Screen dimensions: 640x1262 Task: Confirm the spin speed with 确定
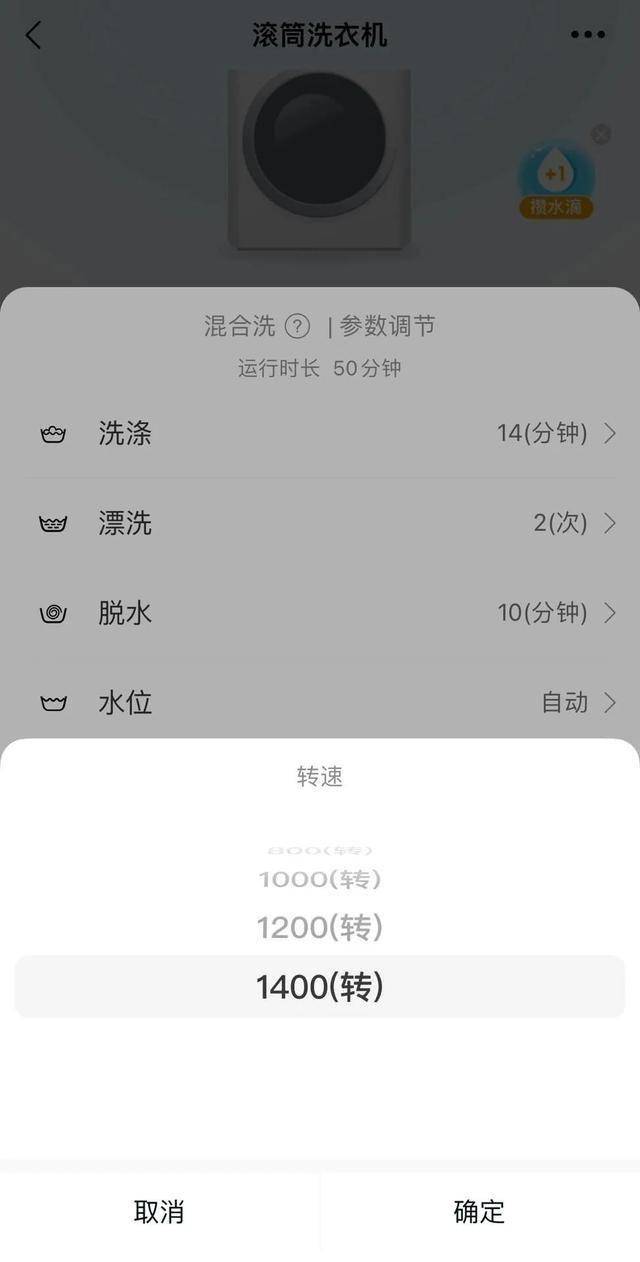tap(479, 1212)
